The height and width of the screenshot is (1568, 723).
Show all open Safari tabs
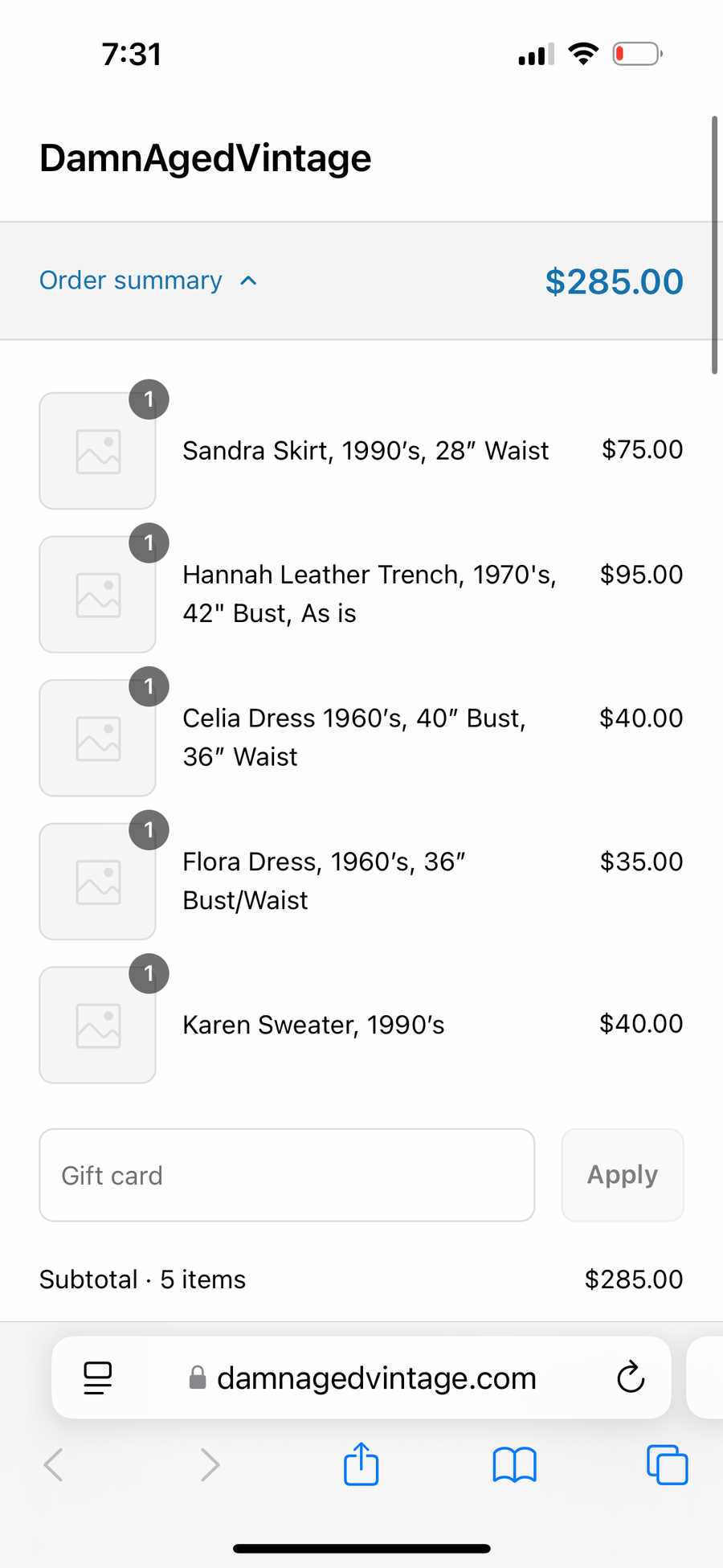click(x=666, y=1464)
